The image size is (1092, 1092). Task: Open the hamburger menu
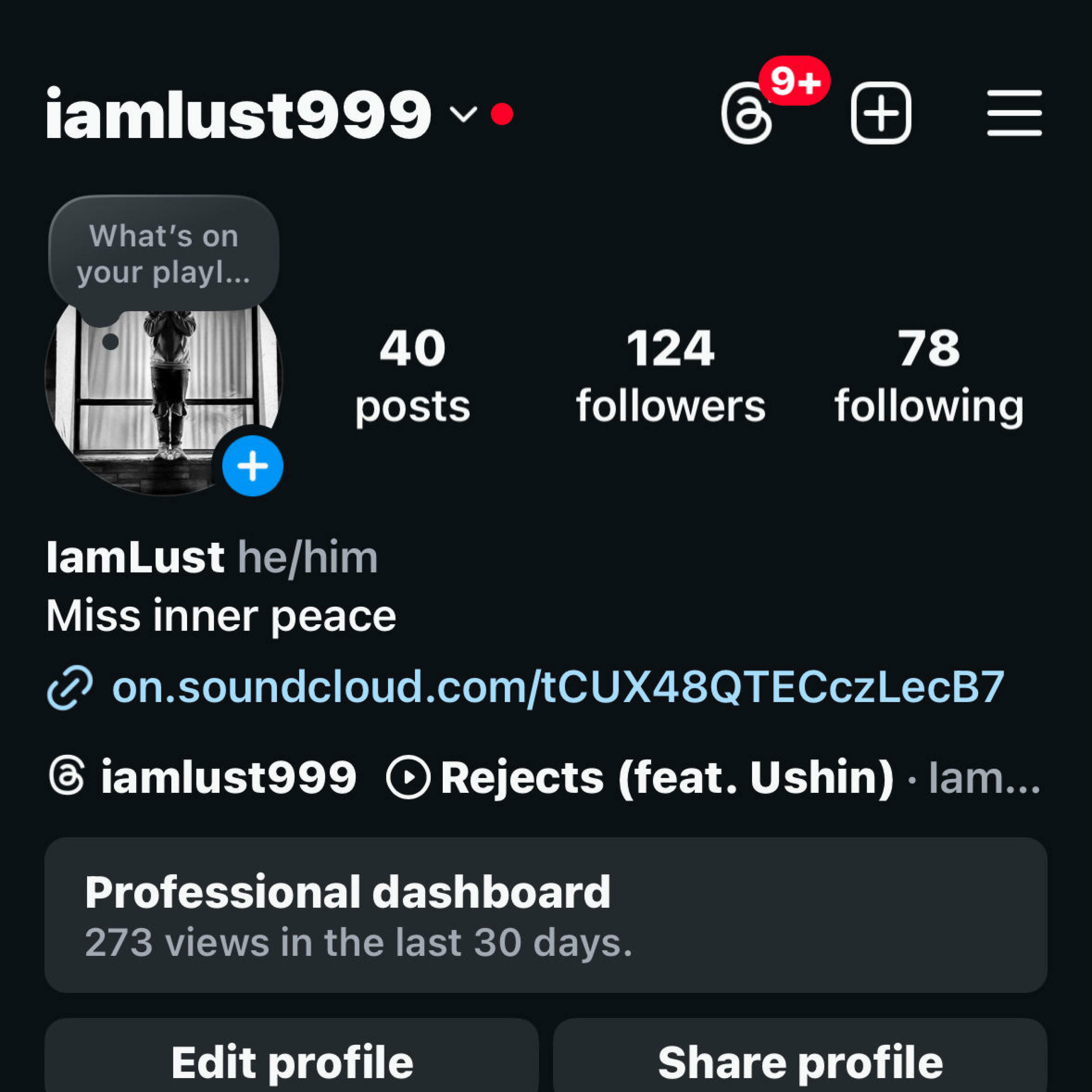[x=1014, y=113]
